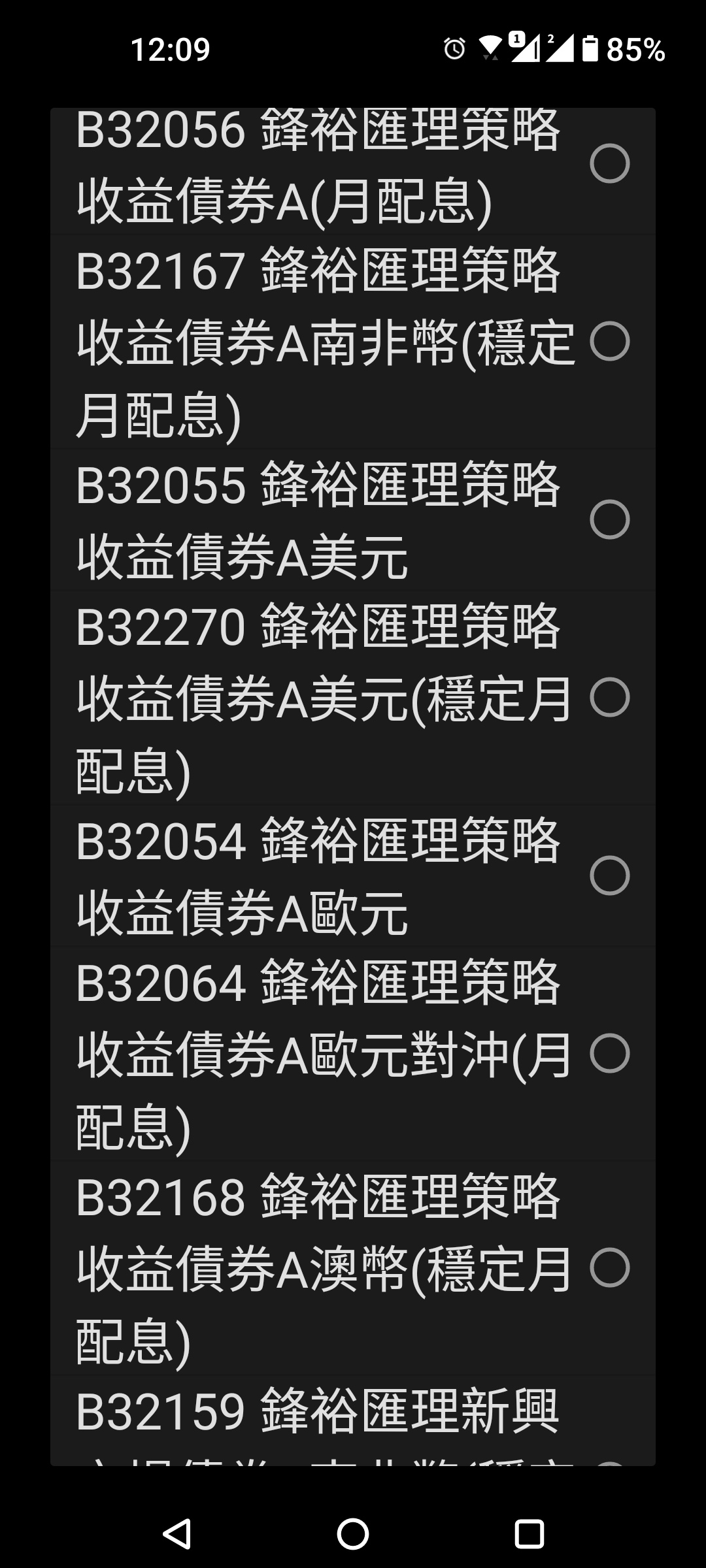Select radio button for B32054 歐元 fund
Screen dimensions: 706x1568
tap(611, 875)
